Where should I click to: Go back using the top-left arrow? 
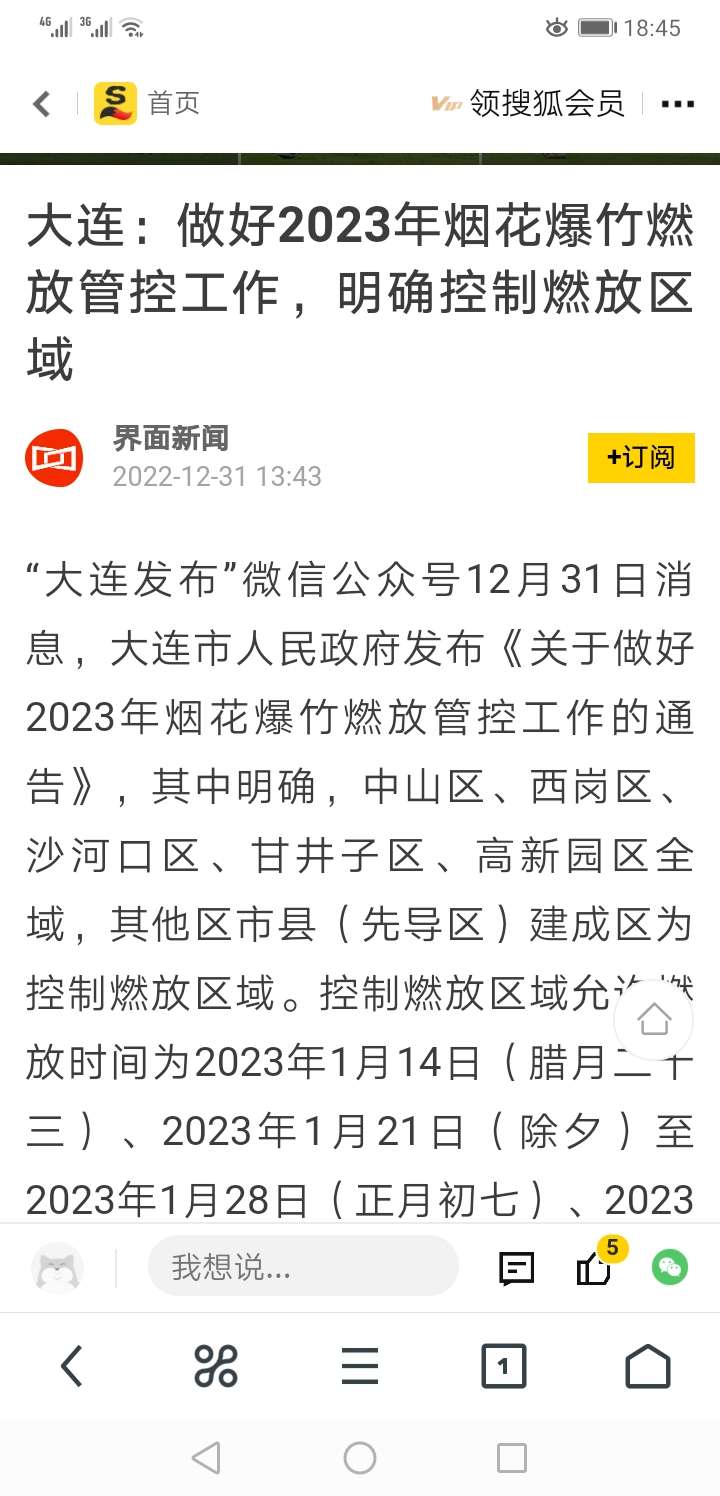pyautogui.click(x=42, y=103)
